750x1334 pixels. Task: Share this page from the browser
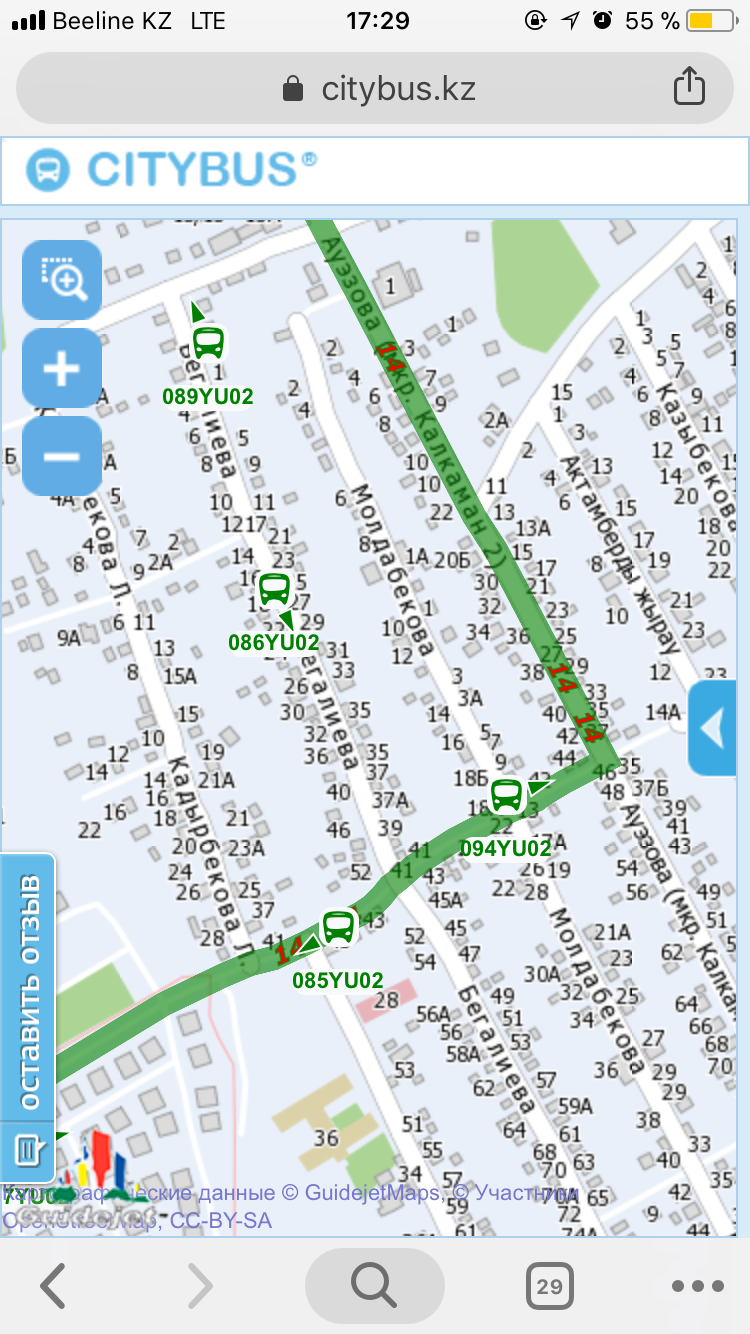[689, 88]
